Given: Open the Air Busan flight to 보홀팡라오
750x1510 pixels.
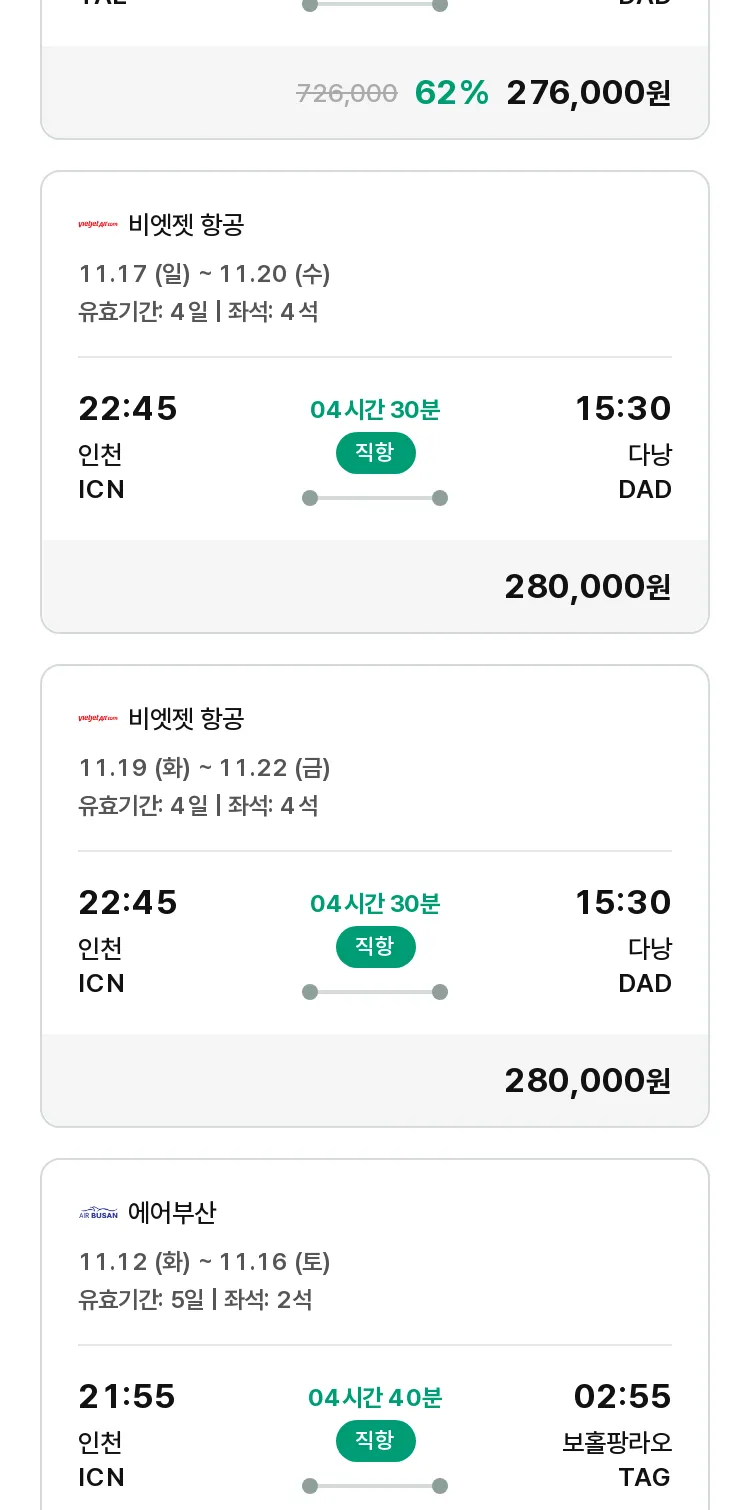Looking at the screenshot, I should pos(375,1334).
